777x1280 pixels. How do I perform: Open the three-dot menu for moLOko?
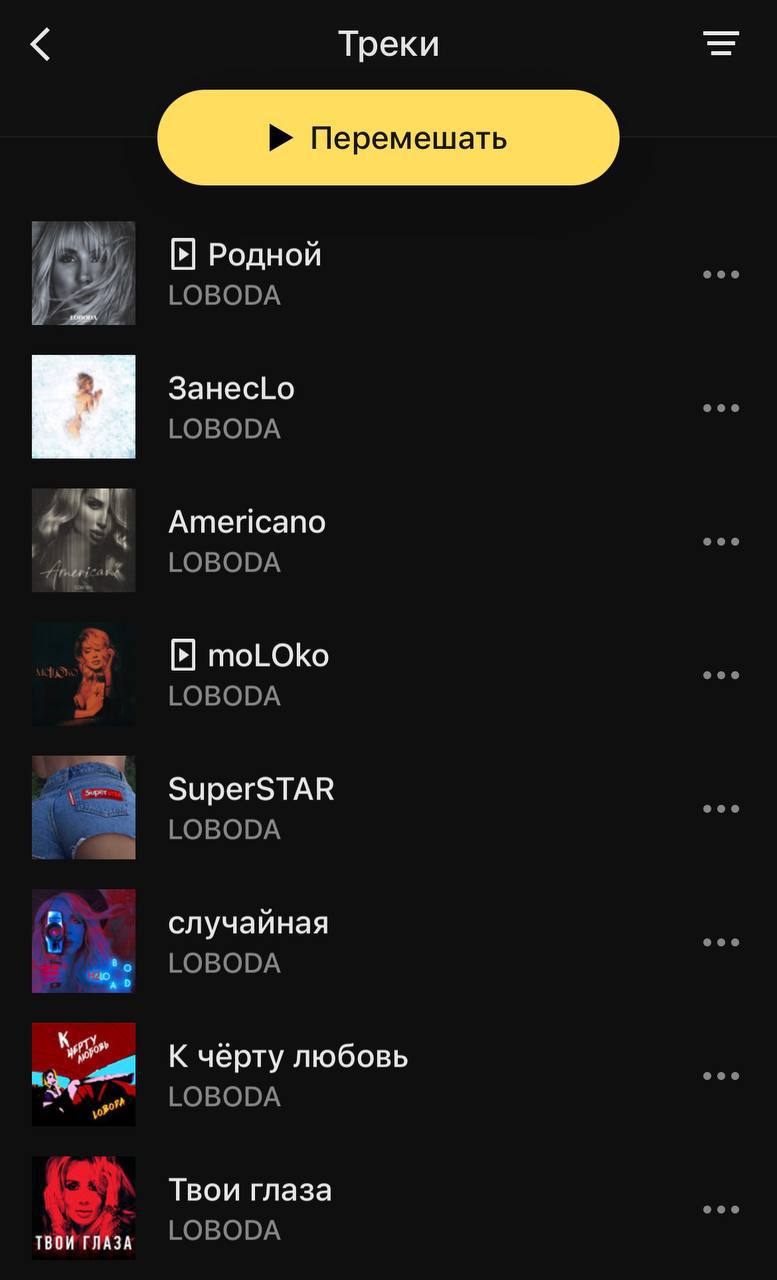tap(720, 675)
